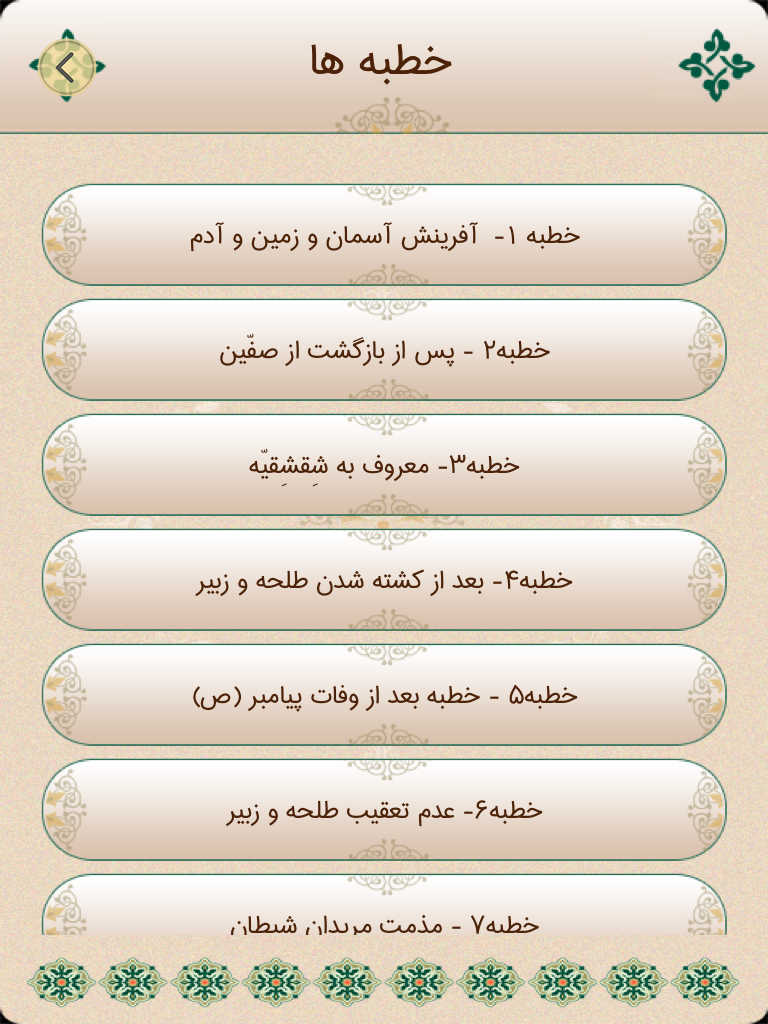Open خطبه۴ بعد از کشته شدن طلحه و زبیر

[384, 580]
